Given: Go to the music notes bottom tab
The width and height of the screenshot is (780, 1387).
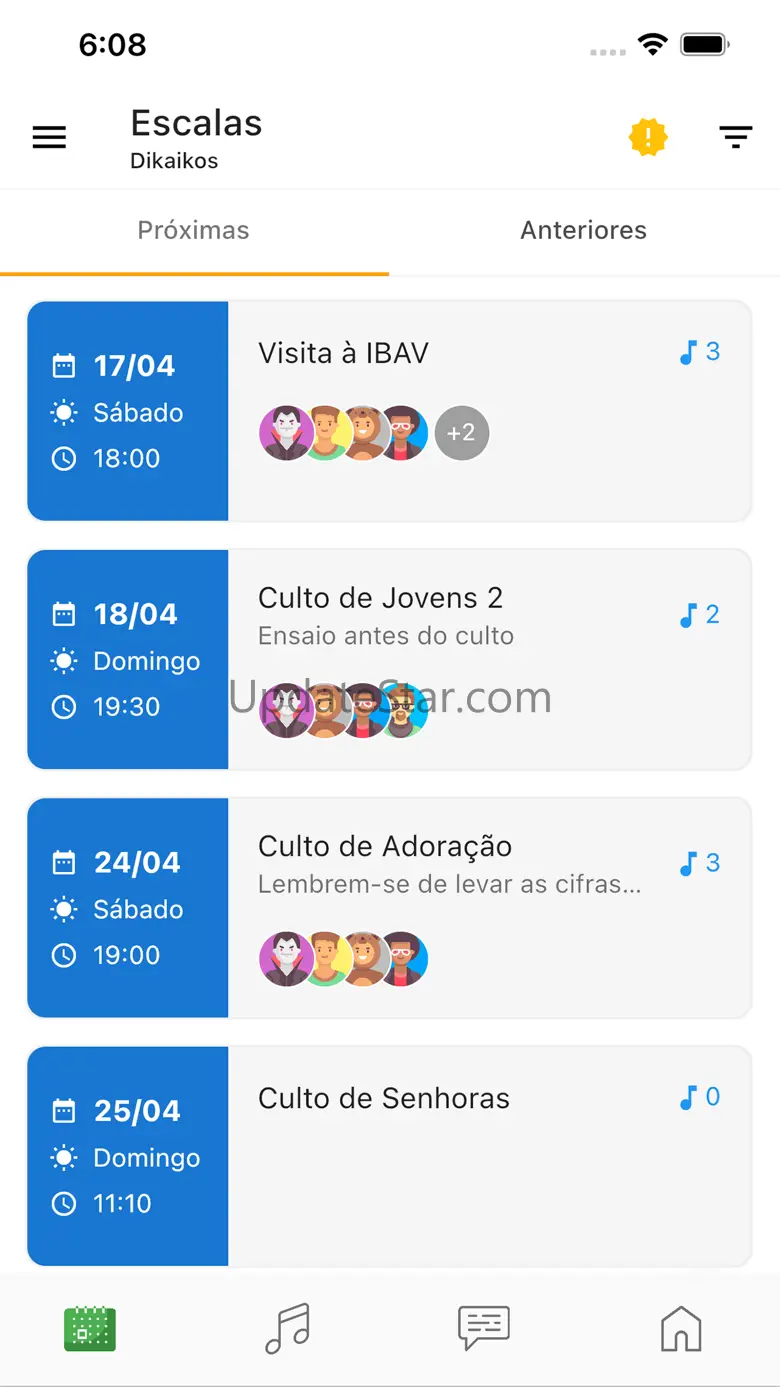Looking at the screenshot, I should [x=287, y=1329].
